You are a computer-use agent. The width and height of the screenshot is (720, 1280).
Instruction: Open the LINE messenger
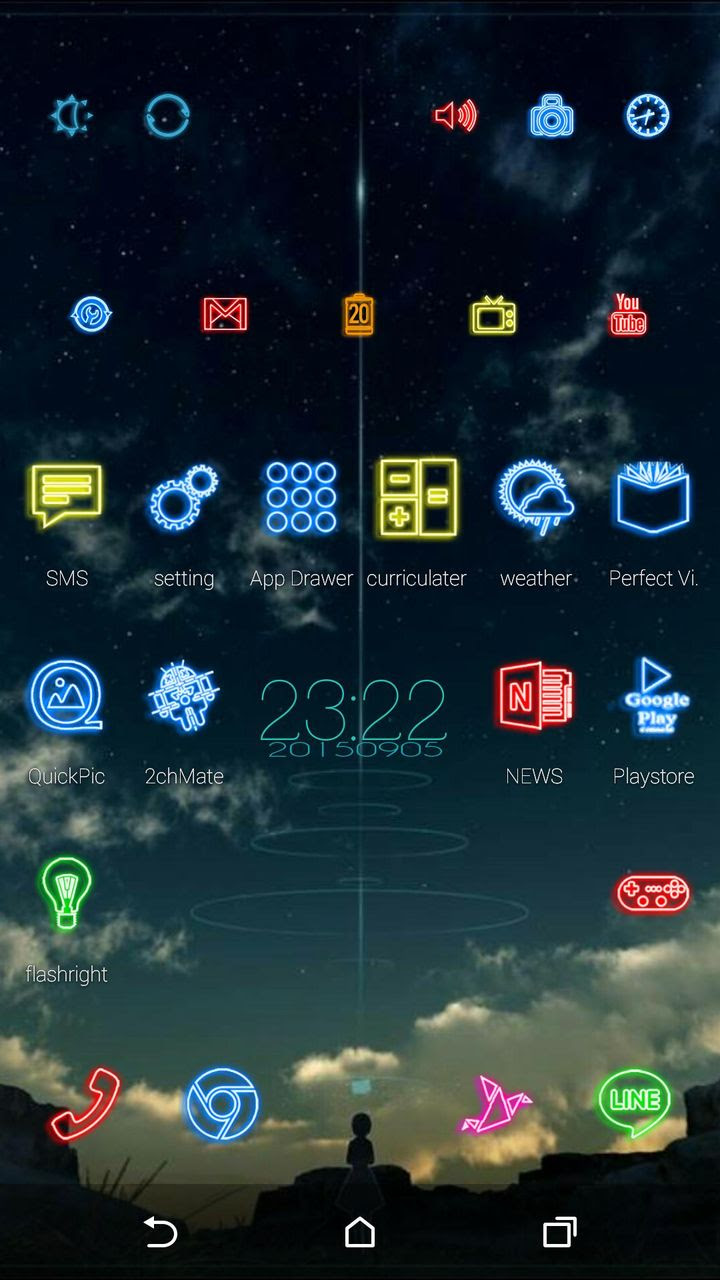coord(634,1103)
